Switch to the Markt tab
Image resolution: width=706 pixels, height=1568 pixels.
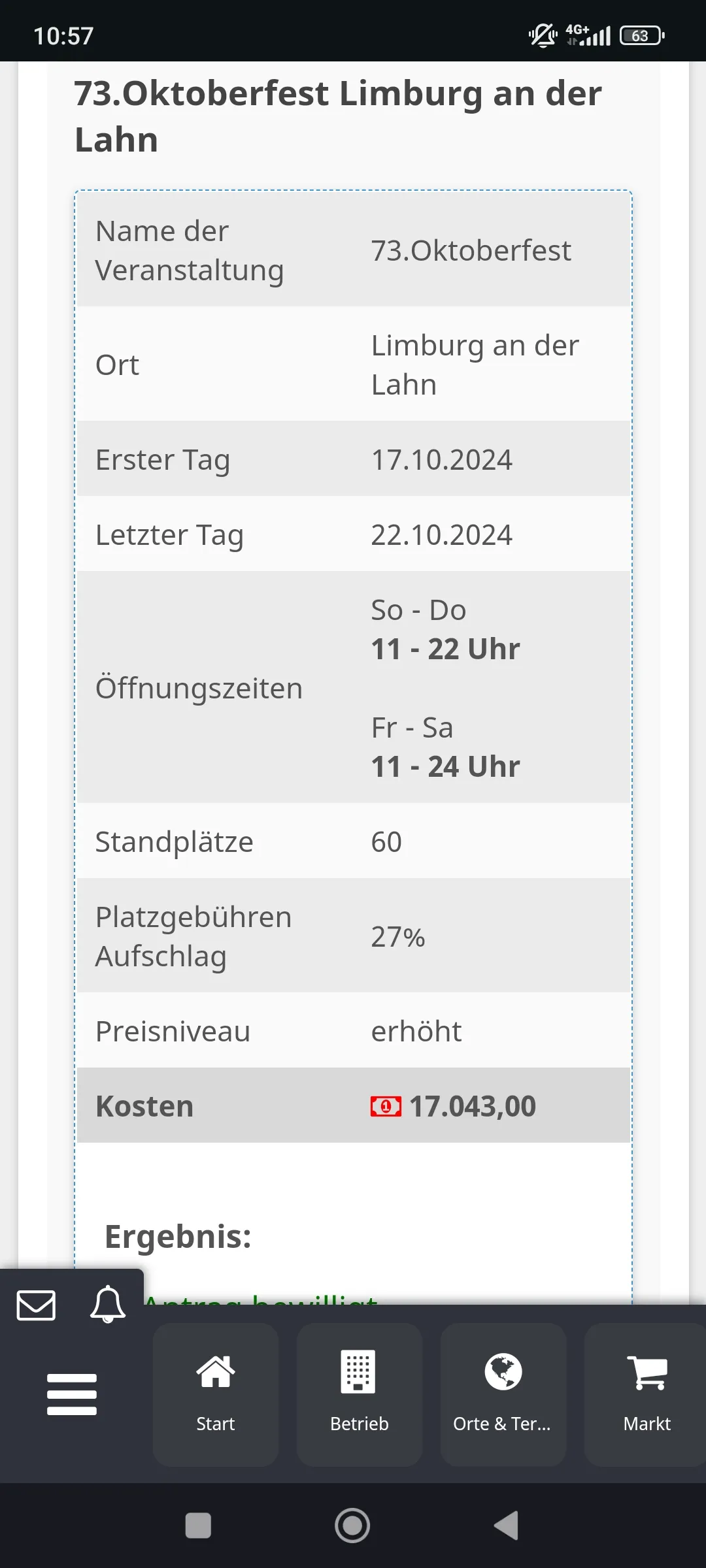pos(646,1394)
